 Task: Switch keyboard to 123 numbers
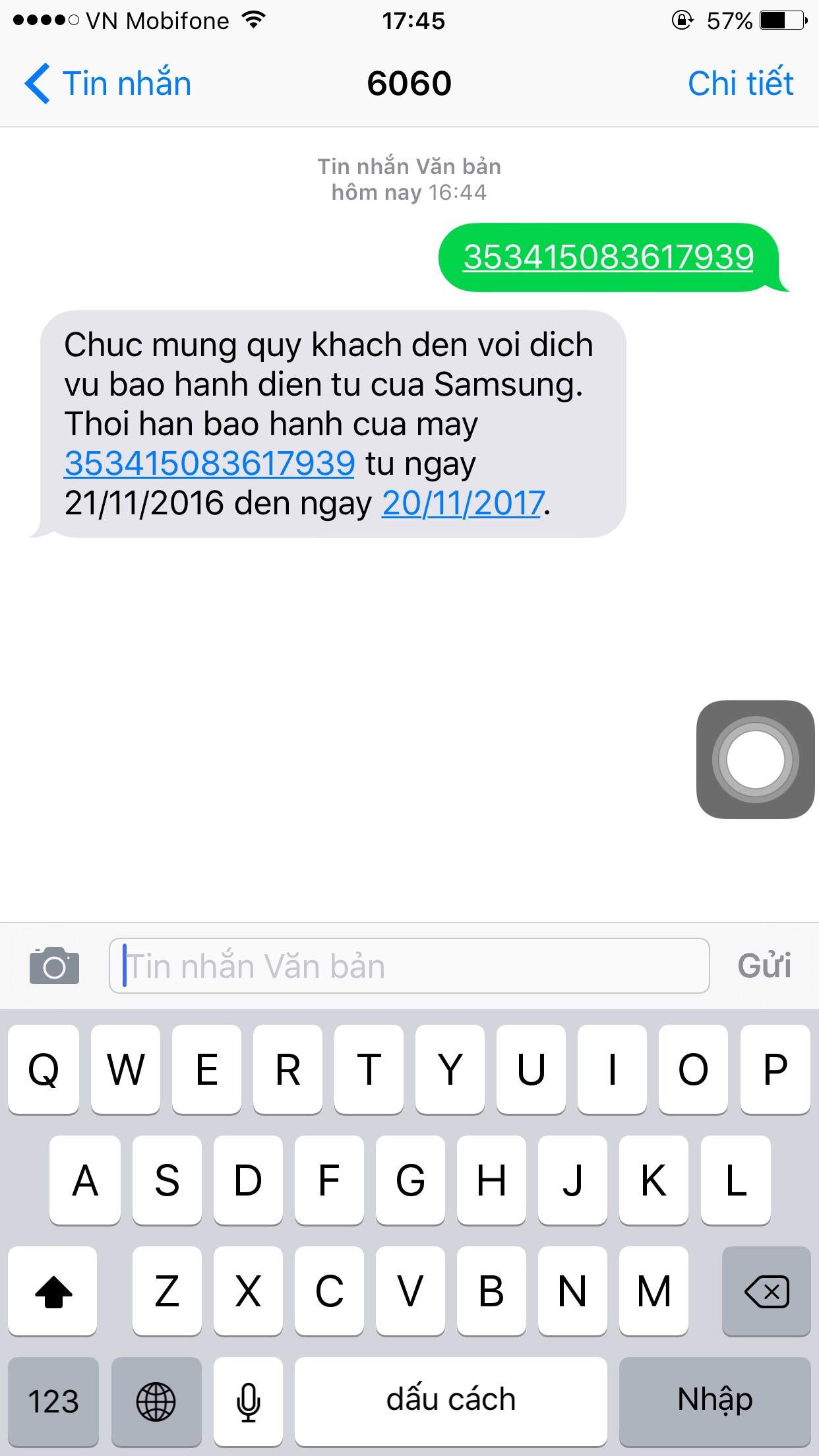tap(53, 1401)
